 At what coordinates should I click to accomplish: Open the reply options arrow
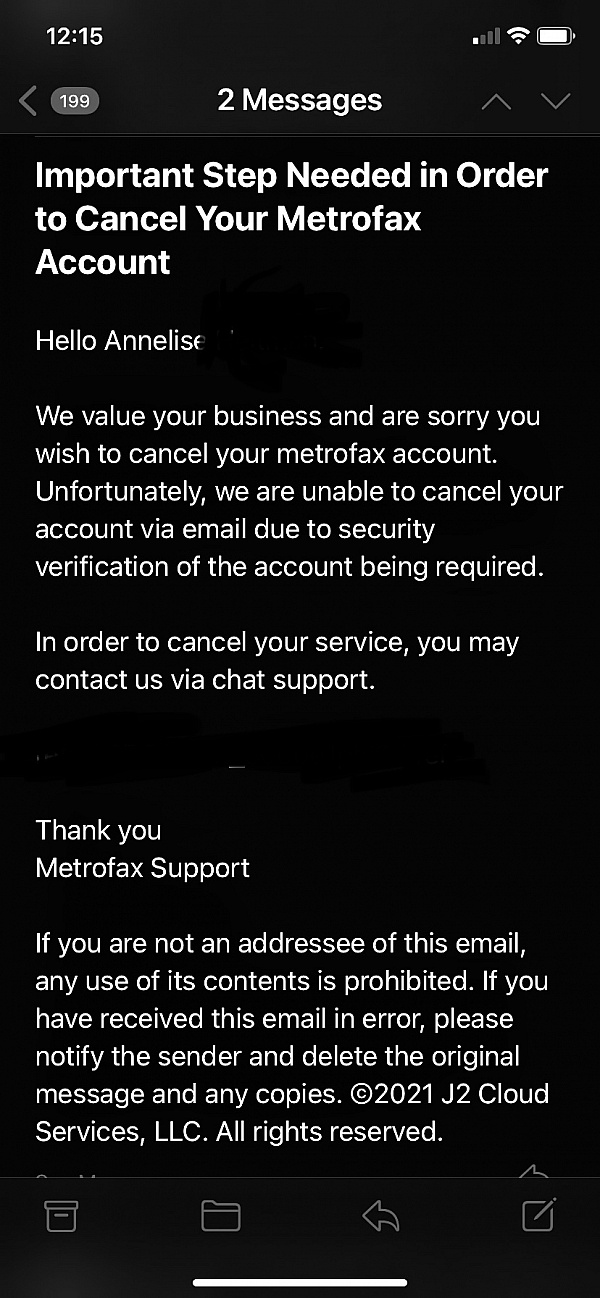pos(380,1215)
